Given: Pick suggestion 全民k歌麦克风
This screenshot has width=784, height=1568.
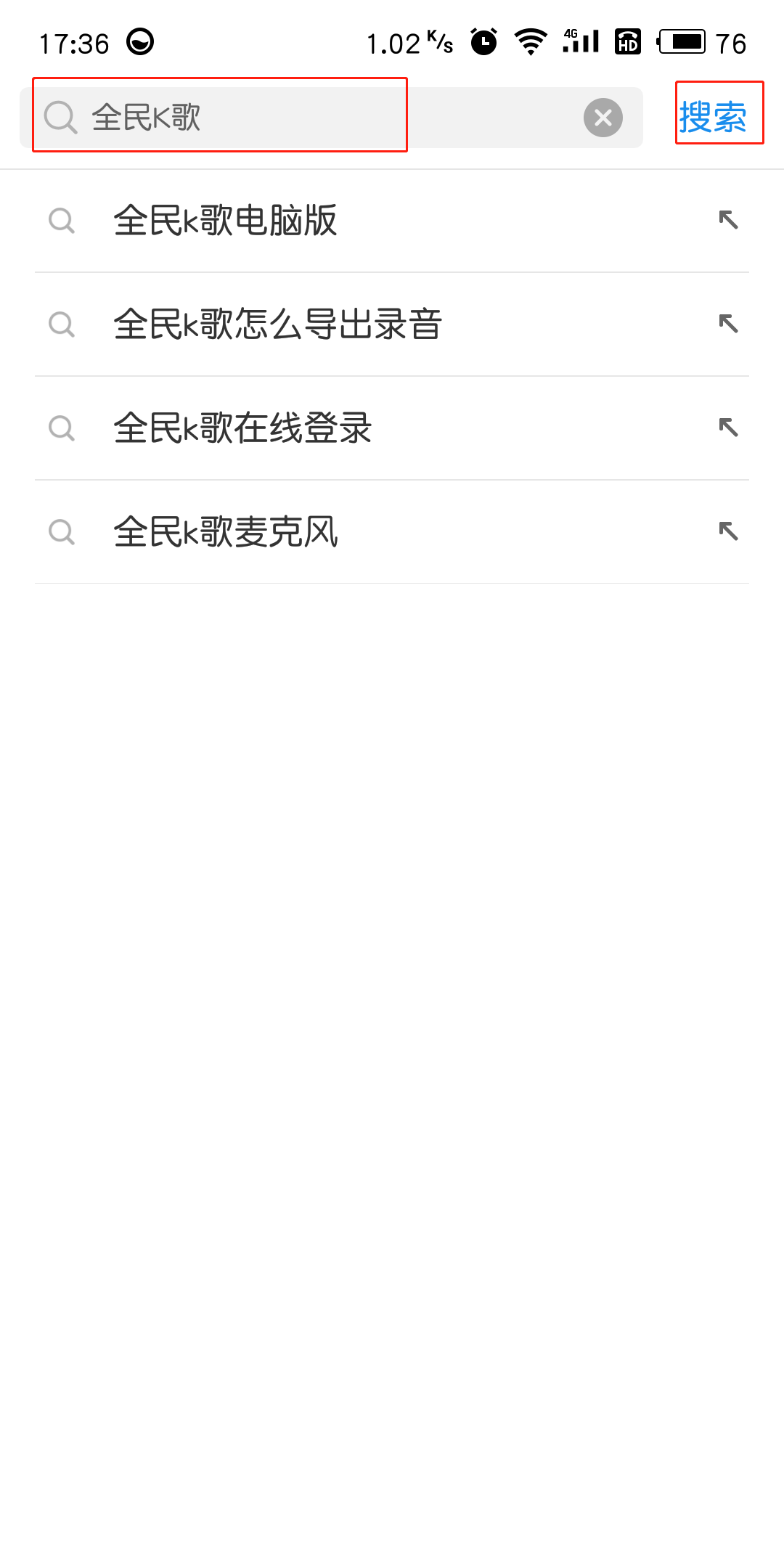Looking at the screenshot, I should click(225, 531).
